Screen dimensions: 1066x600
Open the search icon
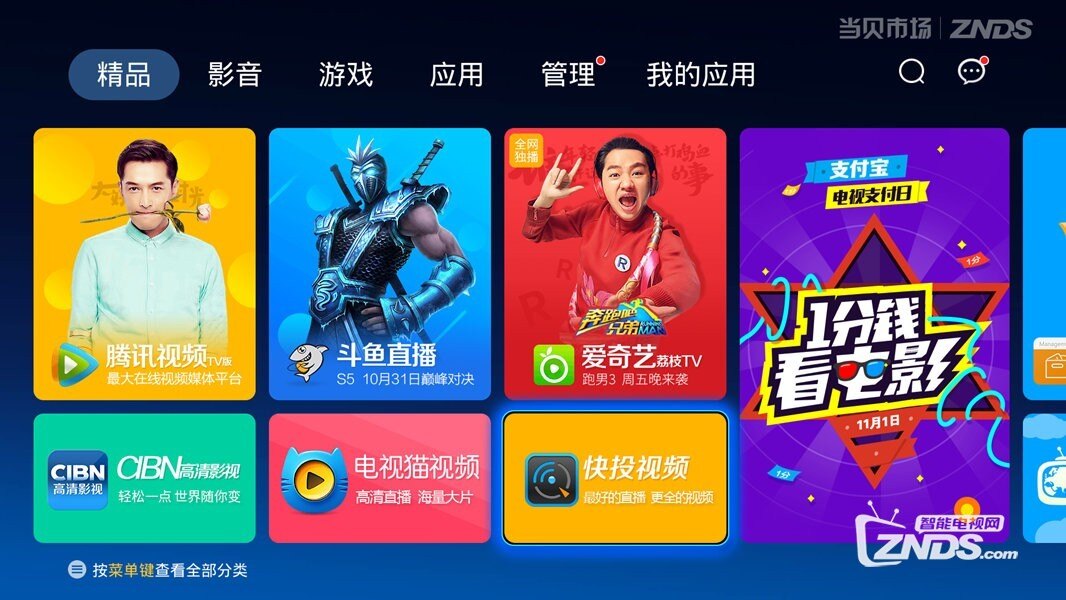(x=911, y=72)
